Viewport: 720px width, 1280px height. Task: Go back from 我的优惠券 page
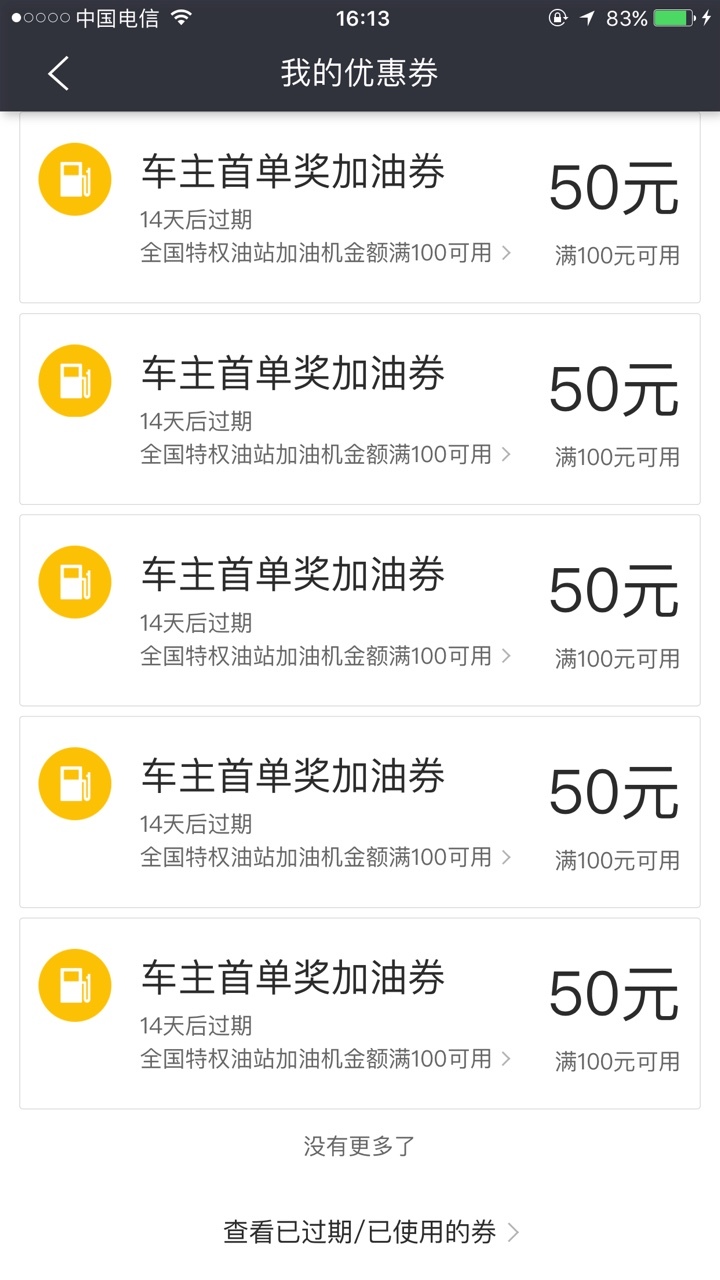pos(58,74)
